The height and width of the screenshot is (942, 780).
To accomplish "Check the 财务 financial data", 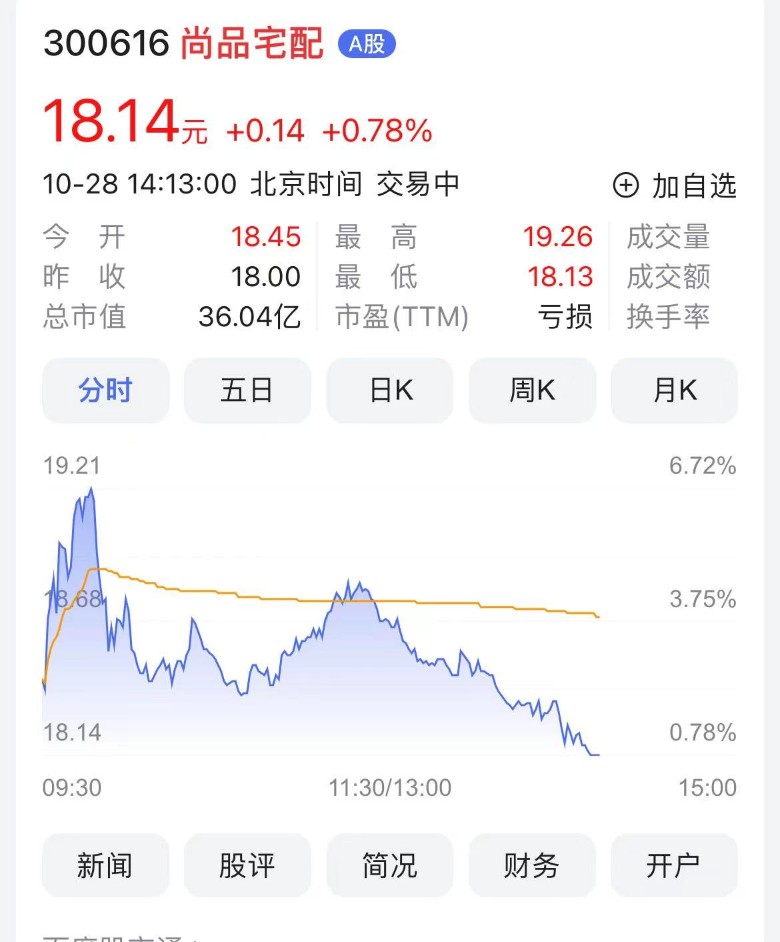I will coord(532,865).
